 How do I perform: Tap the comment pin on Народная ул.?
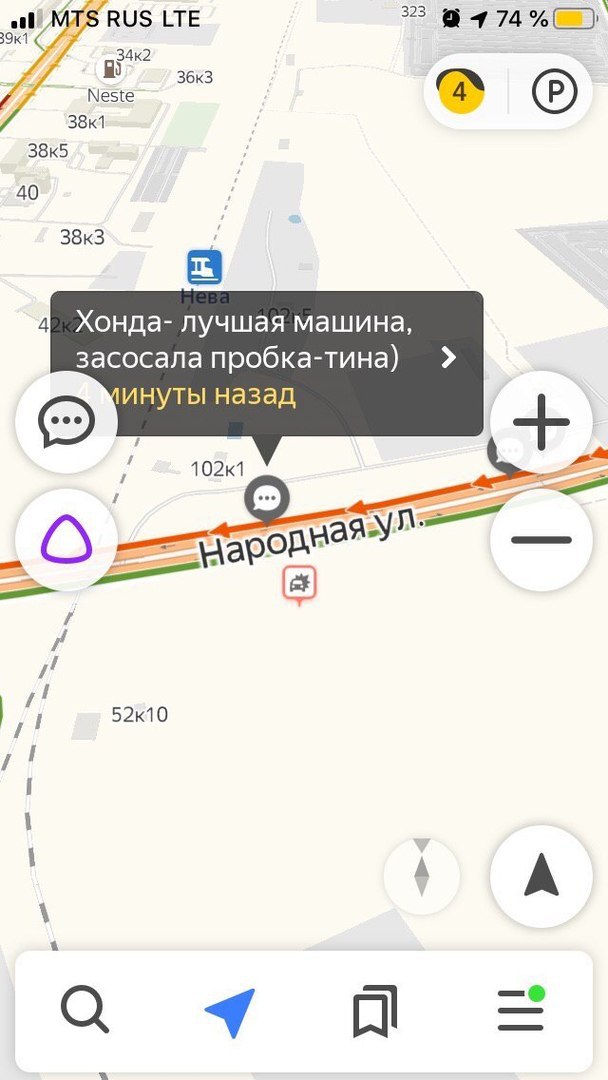pyautogui.click(x=267, y=497)
